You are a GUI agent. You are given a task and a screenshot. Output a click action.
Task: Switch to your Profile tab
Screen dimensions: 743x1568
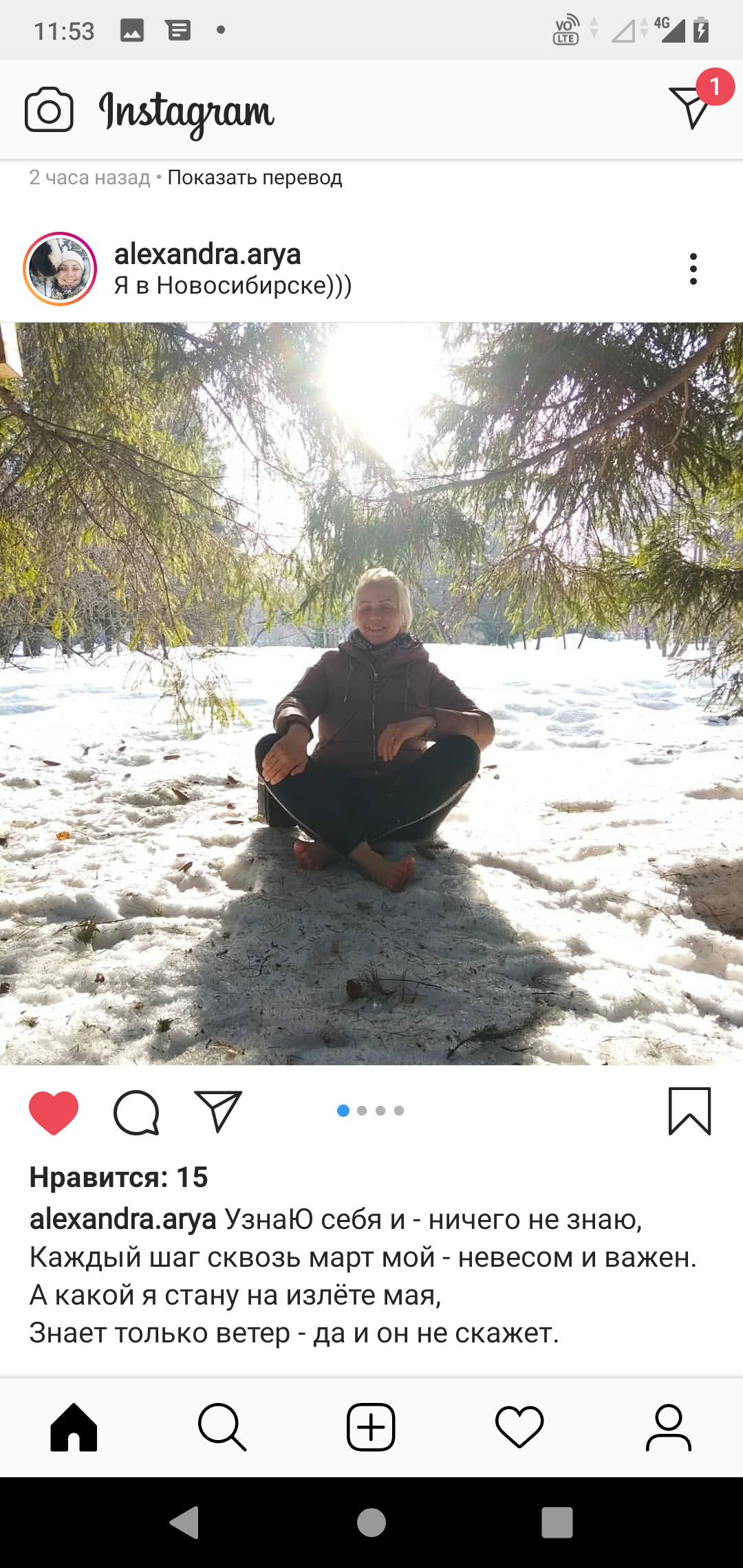(668, 1427)
